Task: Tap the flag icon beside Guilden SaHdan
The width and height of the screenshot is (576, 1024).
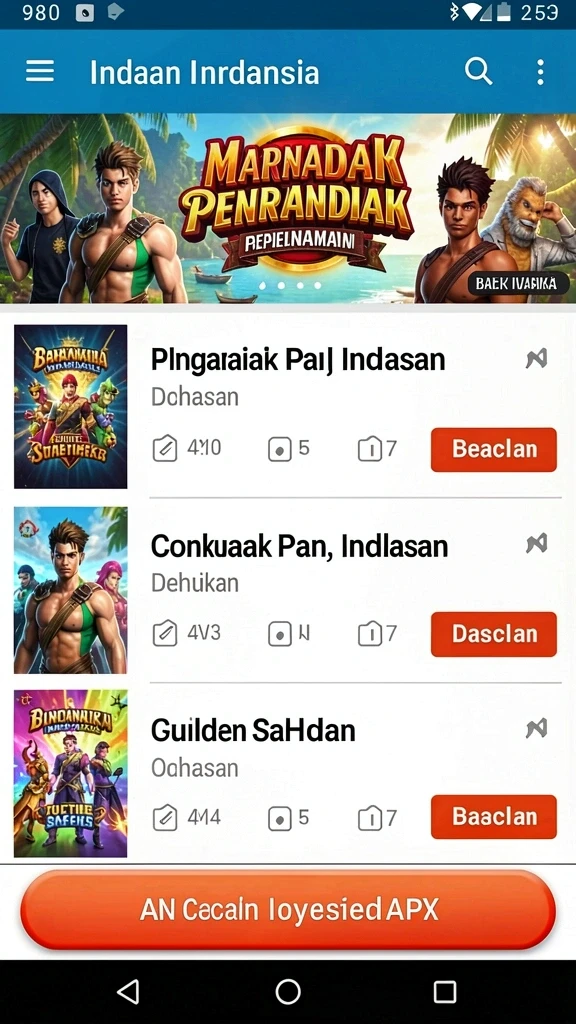Action: 537,728
